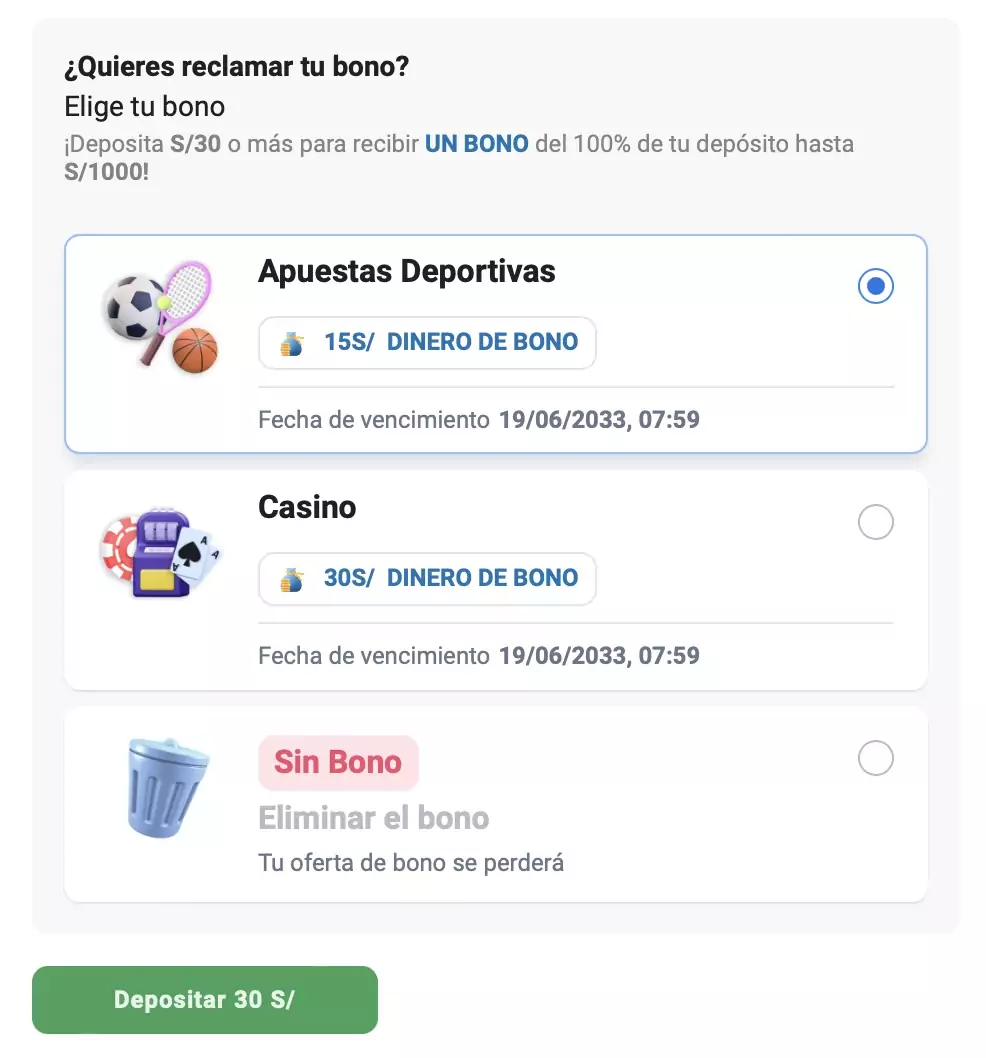Click the Sin Bono pink badge
The width and height of the screenshot is (986, 1058).
[338, 763]
